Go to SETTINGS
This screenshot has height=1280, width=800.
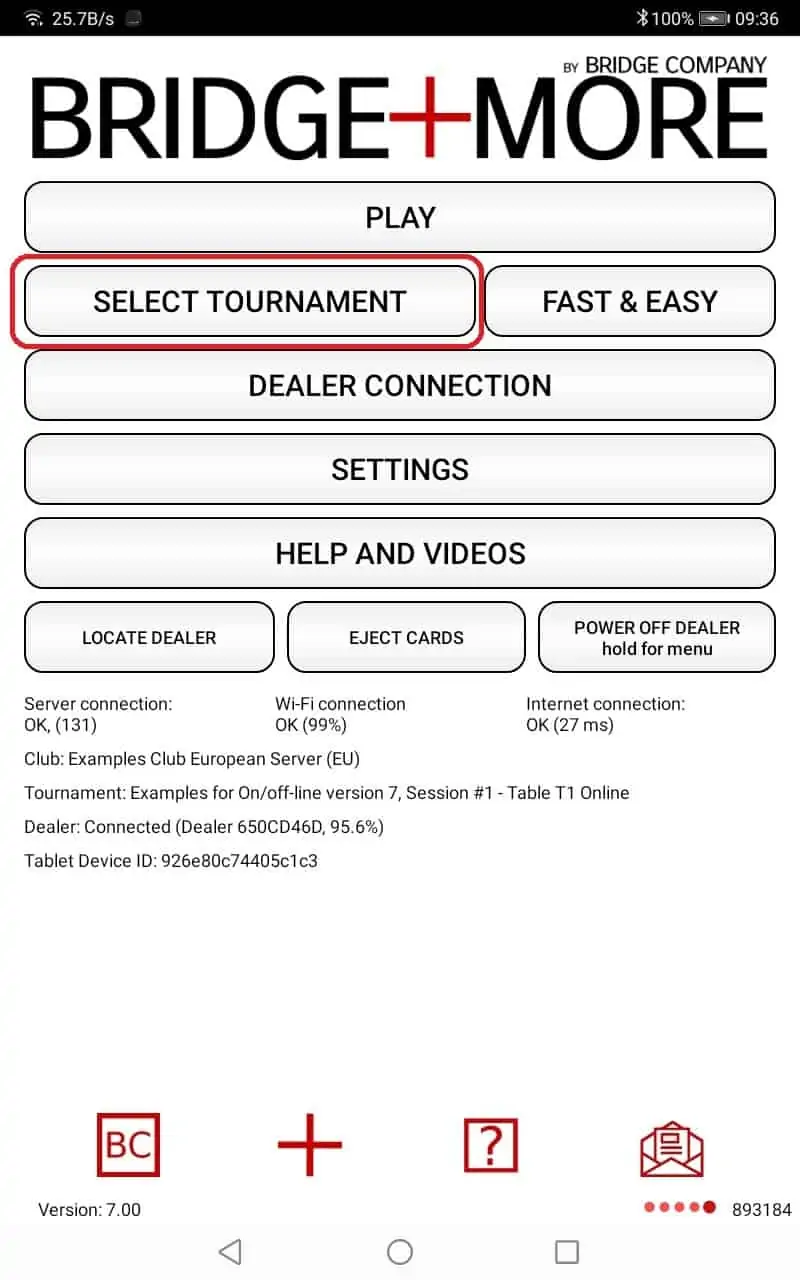point(400,469)
